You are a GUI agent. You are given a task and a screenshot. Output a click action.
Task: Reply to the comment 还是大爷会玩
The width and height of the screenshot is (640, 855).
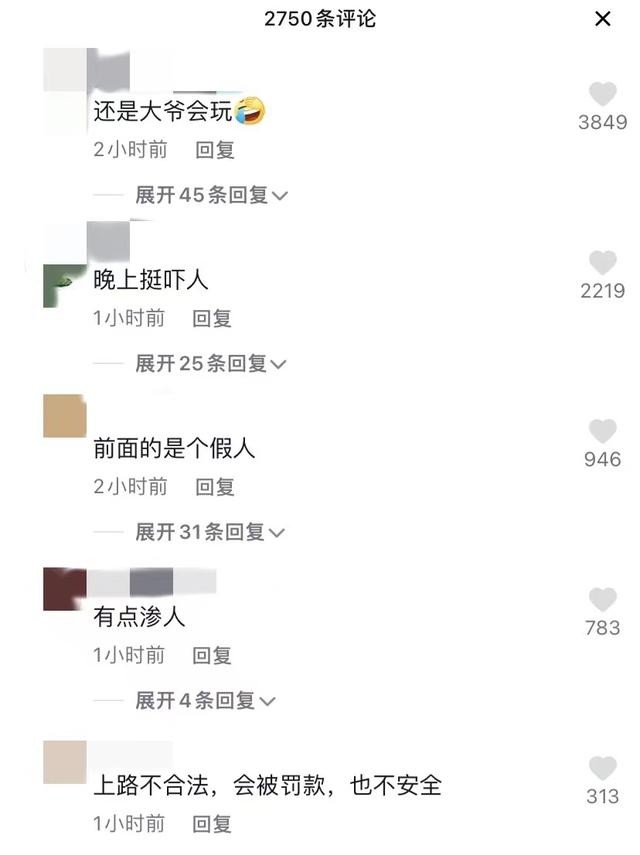[x=214, y=150]
